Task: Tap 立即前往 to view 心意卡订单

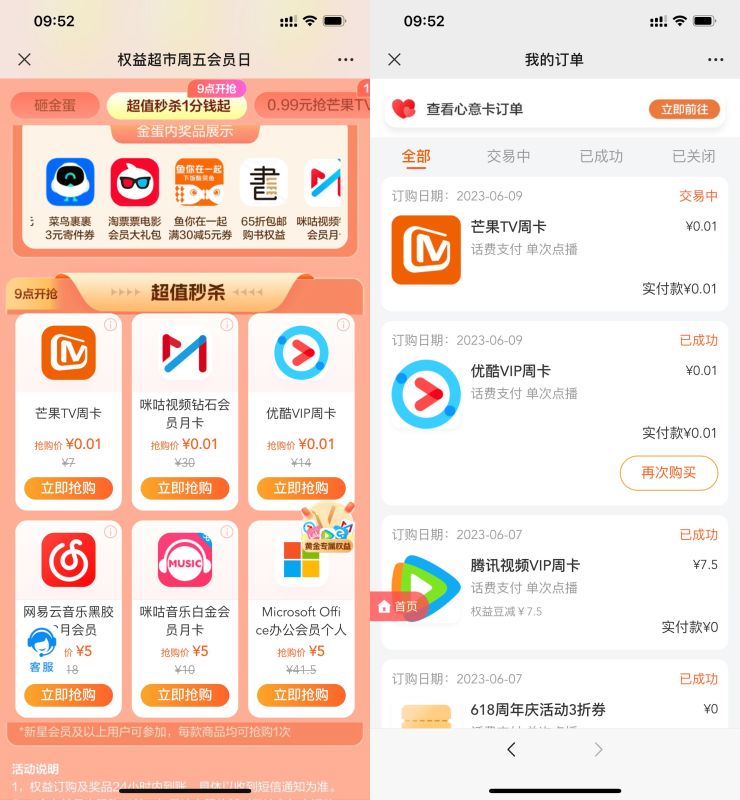Action: [x=684, y=109]
